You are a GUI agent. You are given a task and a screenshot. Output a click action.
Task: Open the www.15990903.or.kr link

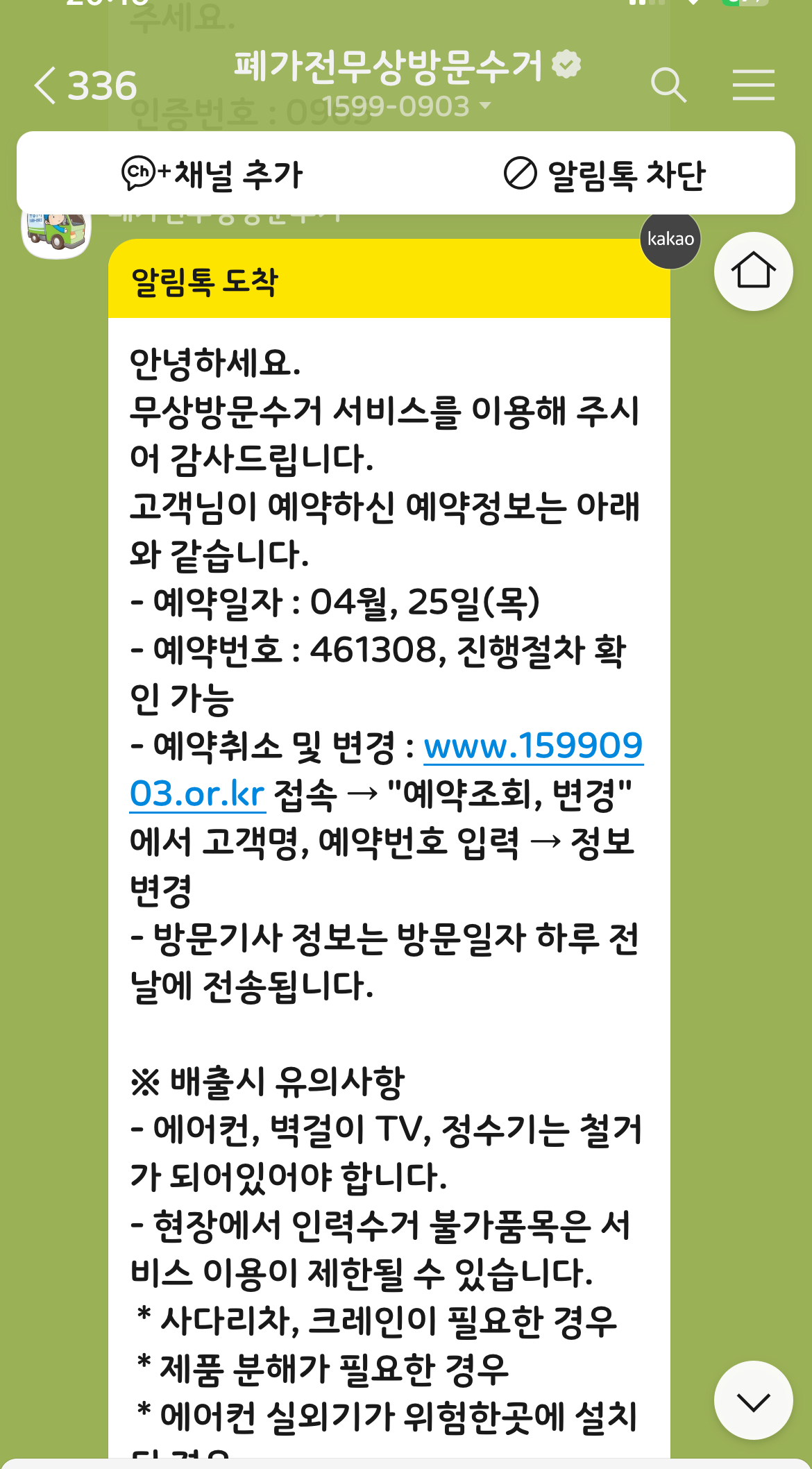(532, 746)
